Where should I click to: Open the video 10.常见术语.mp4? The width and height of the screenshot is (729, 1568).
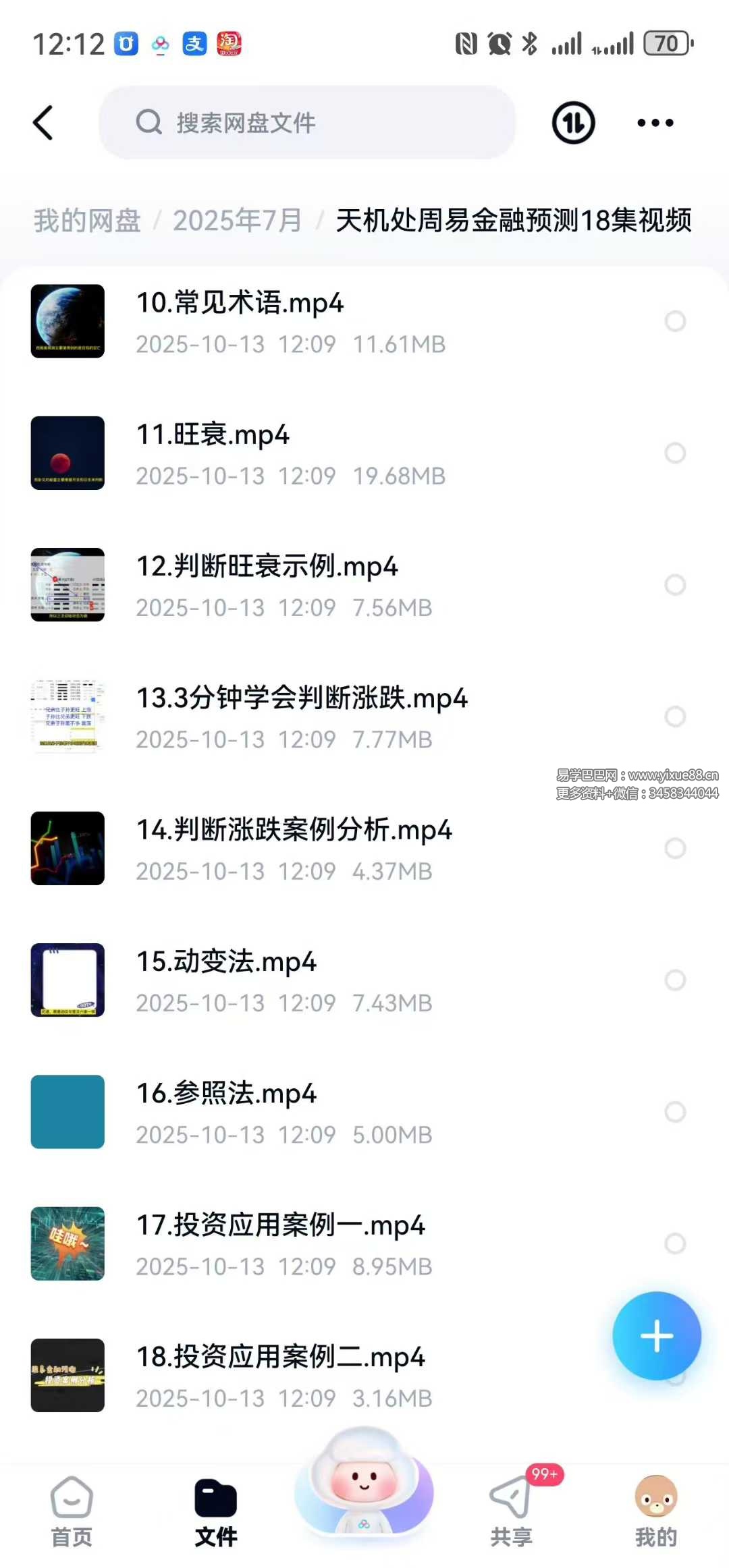coord(240,303)
